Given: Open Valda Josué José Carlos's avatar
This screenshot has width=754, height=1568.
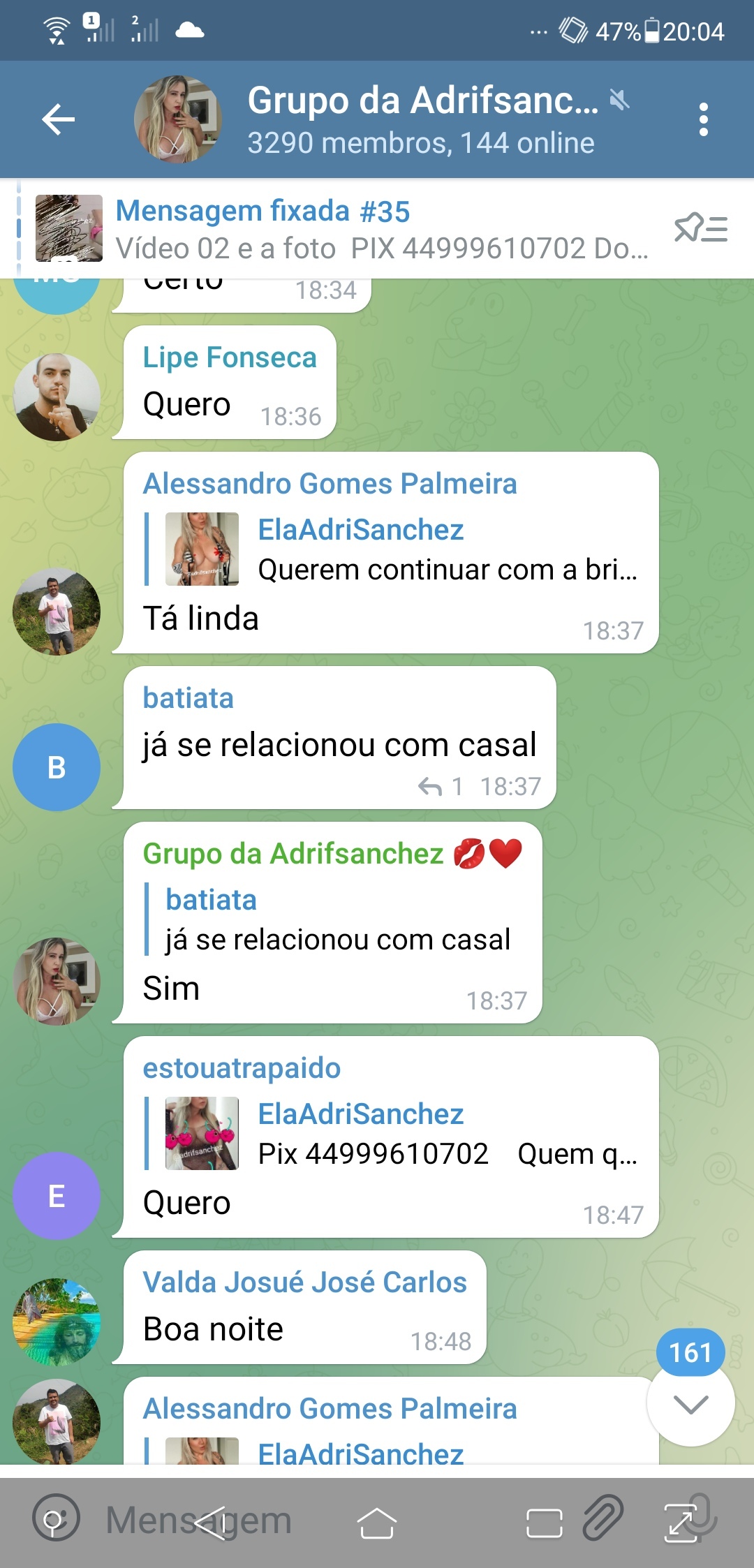Looking at the screenshot, I should click(x=57, y=1322).
